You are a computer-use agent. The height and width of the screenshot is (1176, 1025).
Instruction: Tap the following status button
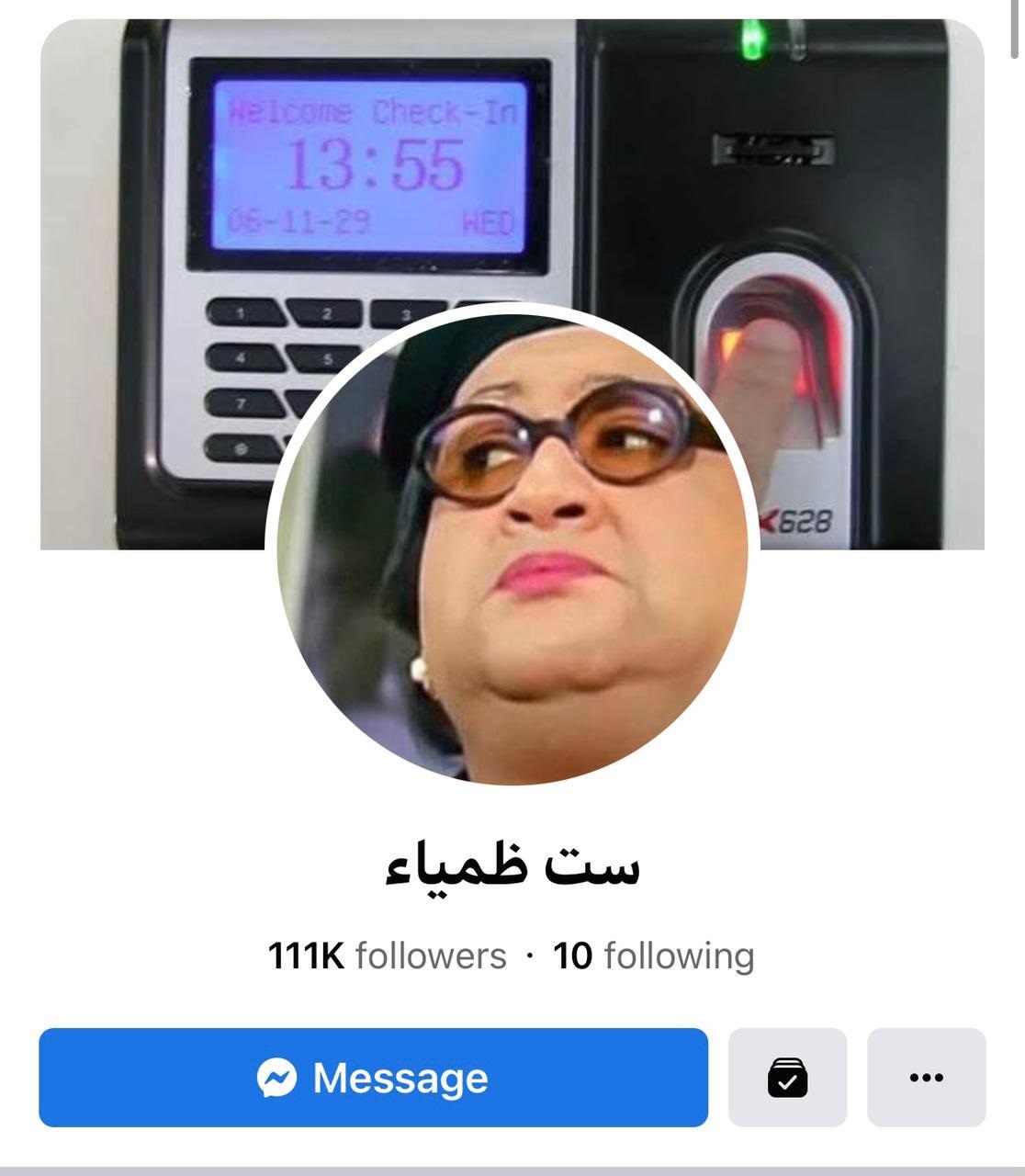coord(787,1077)
